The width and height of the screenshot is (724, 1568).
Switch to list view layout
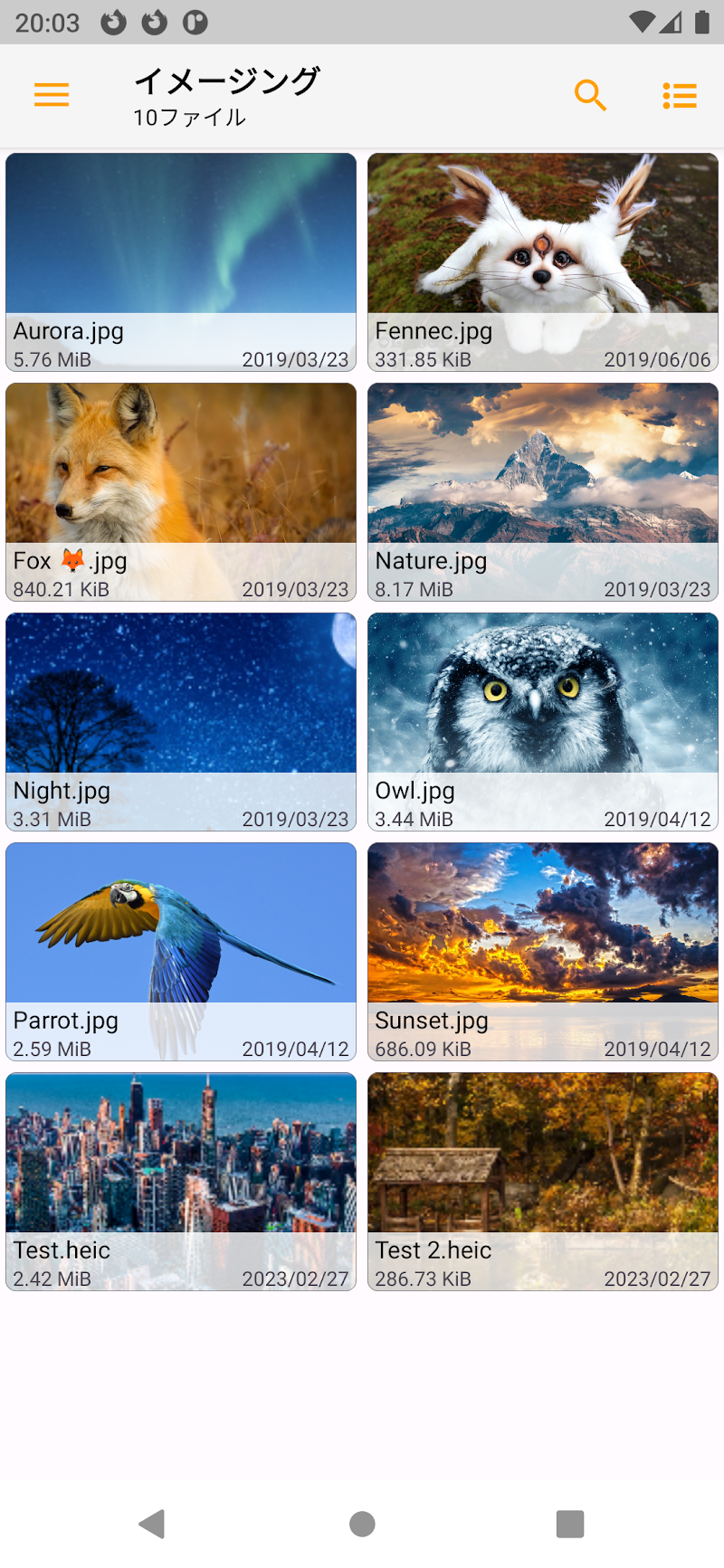679,95
